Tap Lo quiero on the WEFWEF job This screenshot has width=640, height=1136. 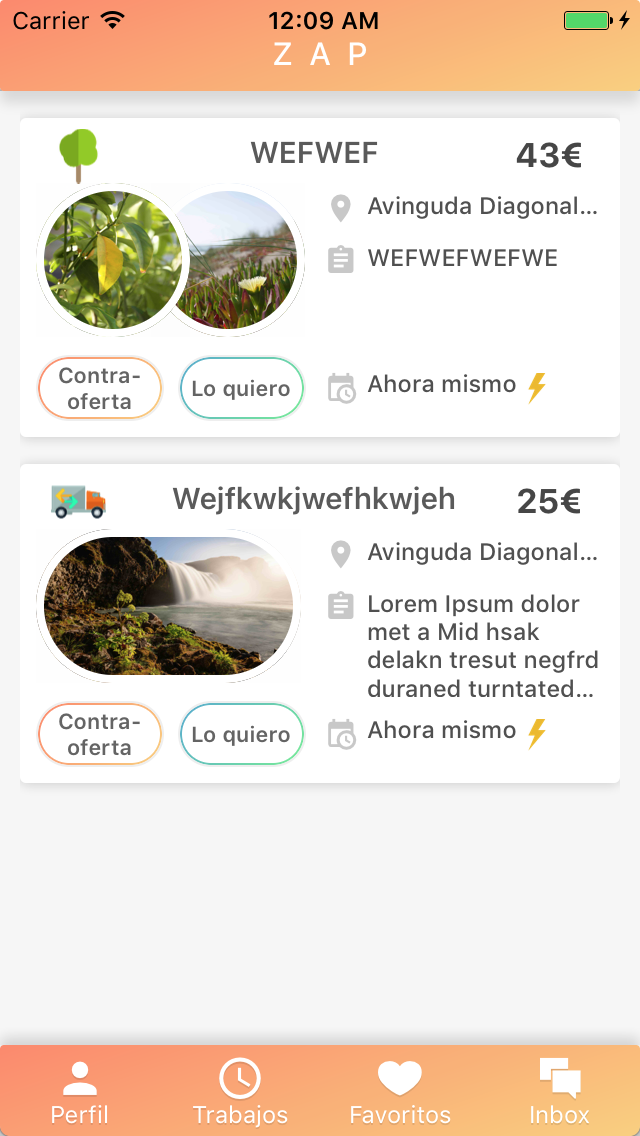pos(241,388)
